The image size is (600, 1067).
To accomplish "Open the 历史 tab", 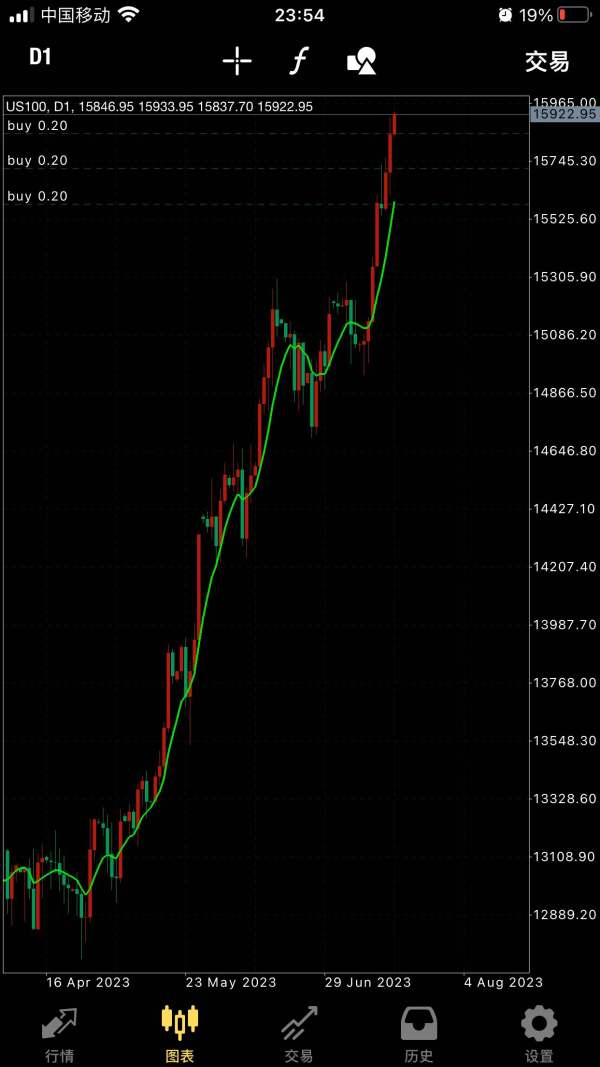I will click(419, 1034).
